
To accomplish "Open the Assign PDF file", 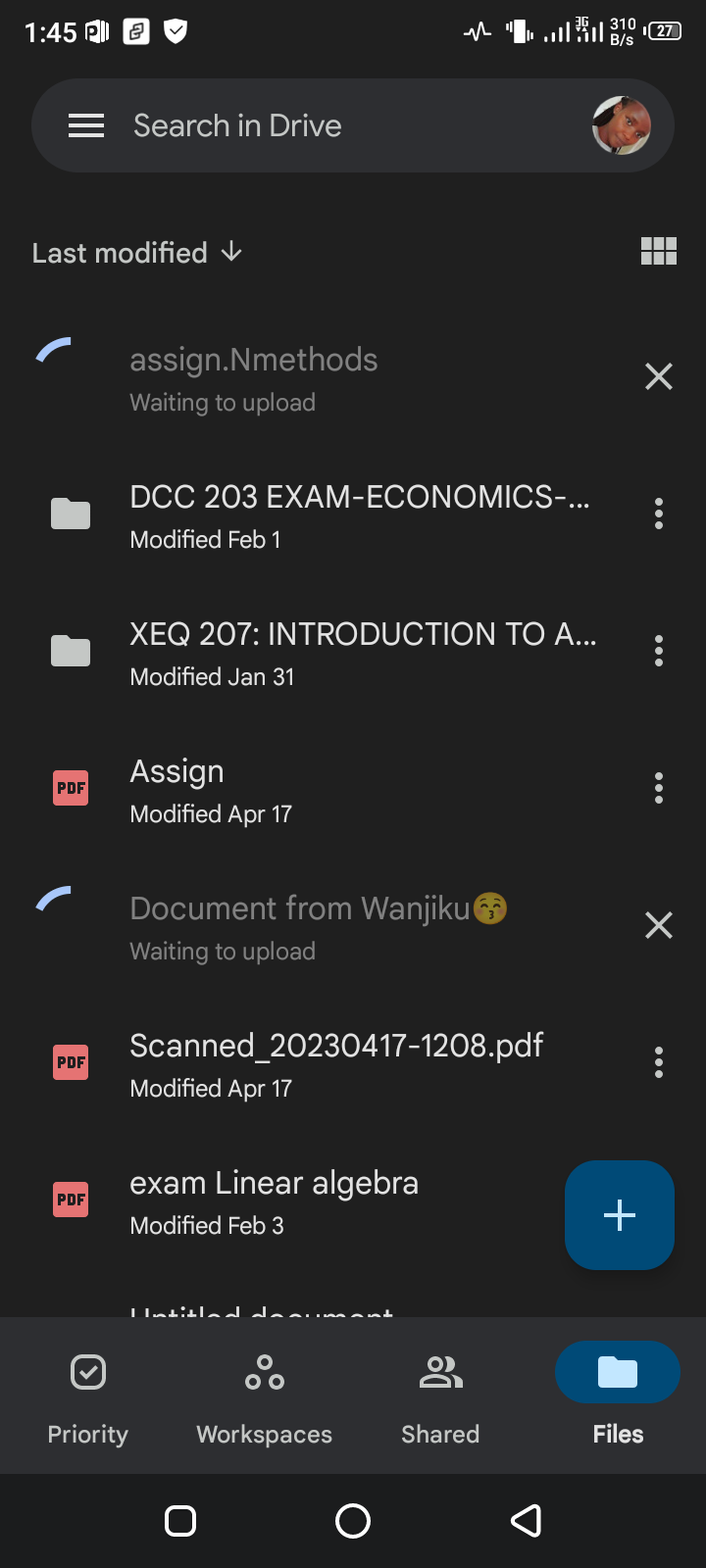I will [x=294, y=789].
